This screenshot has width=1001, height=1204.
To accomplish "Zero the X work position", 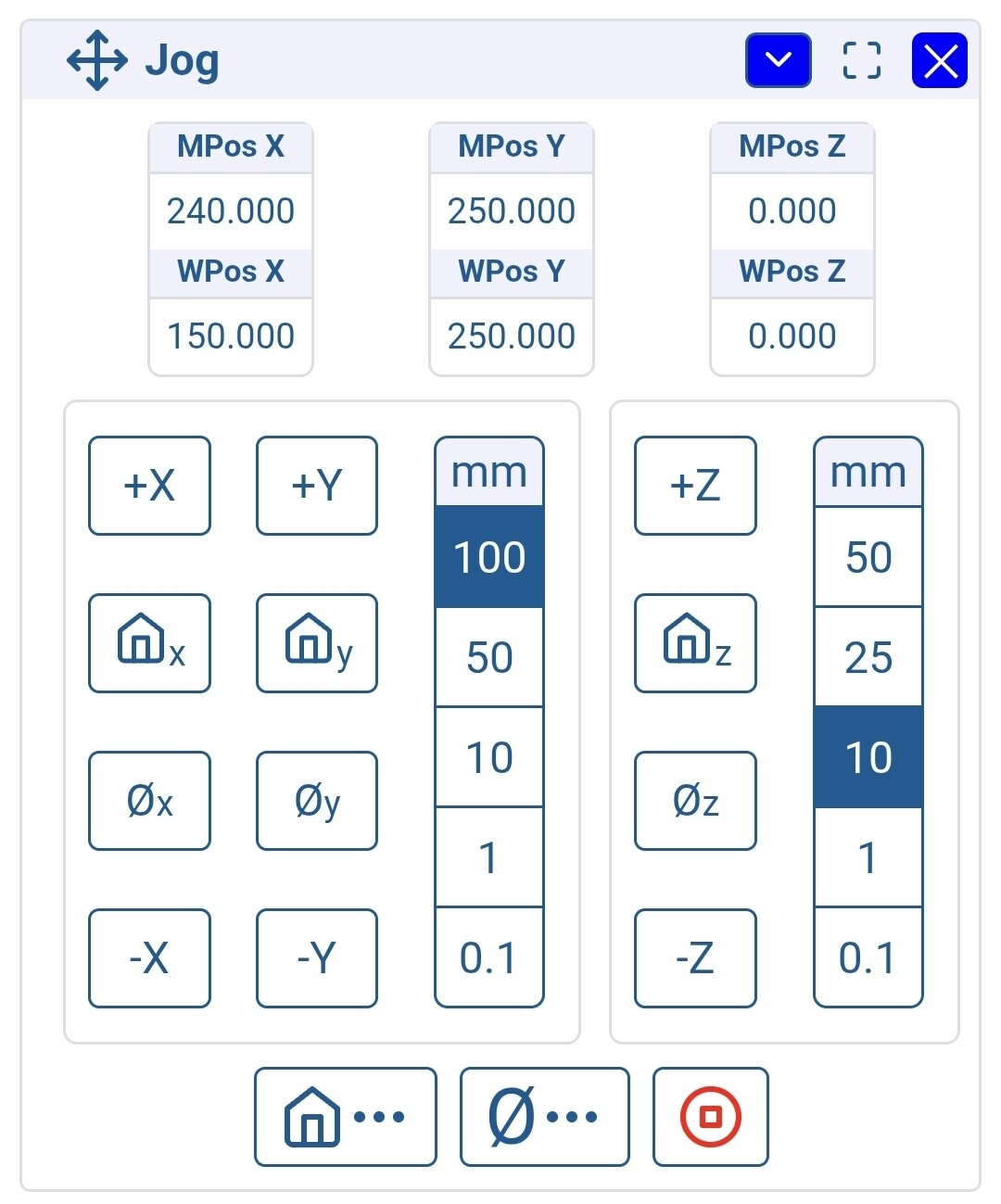I will click(x=149, y=801).
